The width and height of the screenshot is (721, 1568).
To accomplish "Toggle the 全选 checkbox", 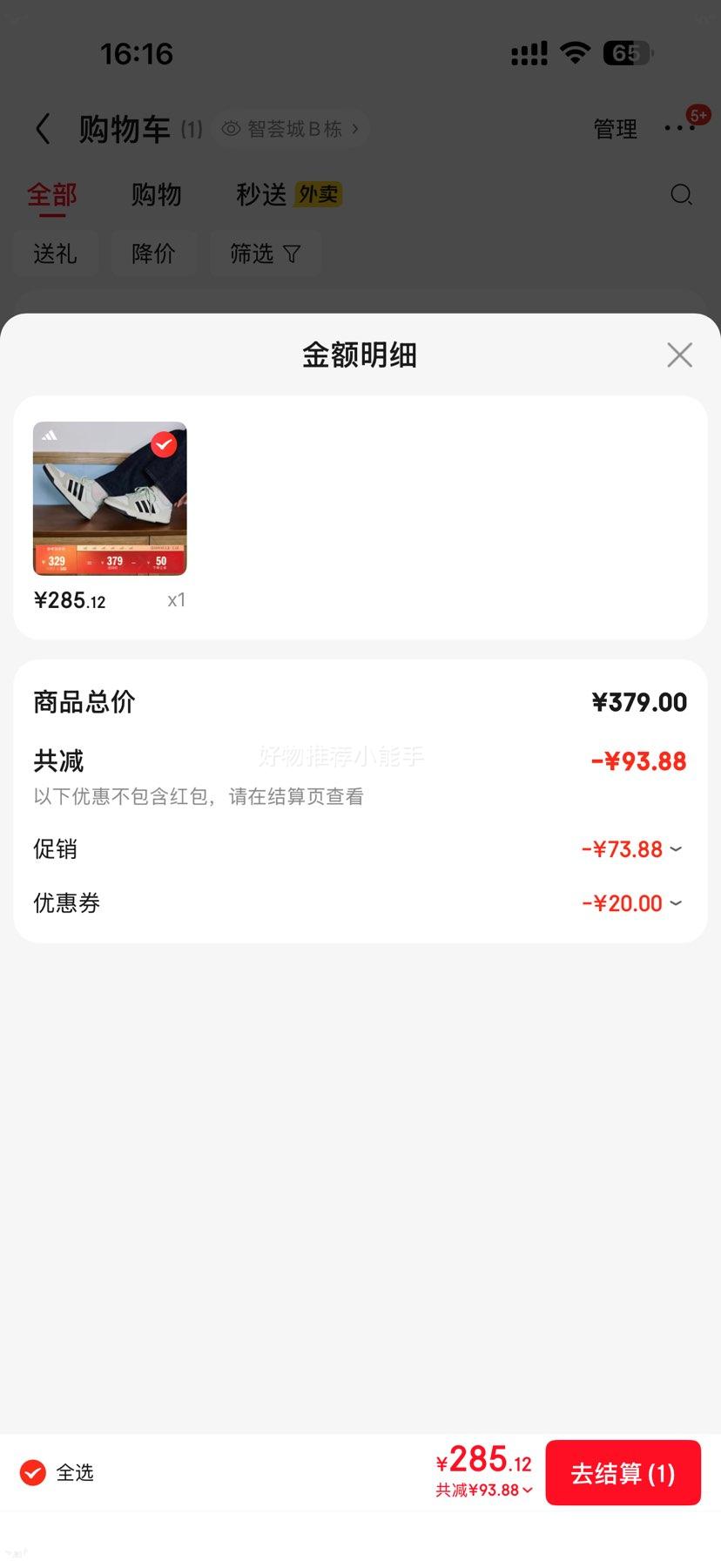I will click(33, 1473).
